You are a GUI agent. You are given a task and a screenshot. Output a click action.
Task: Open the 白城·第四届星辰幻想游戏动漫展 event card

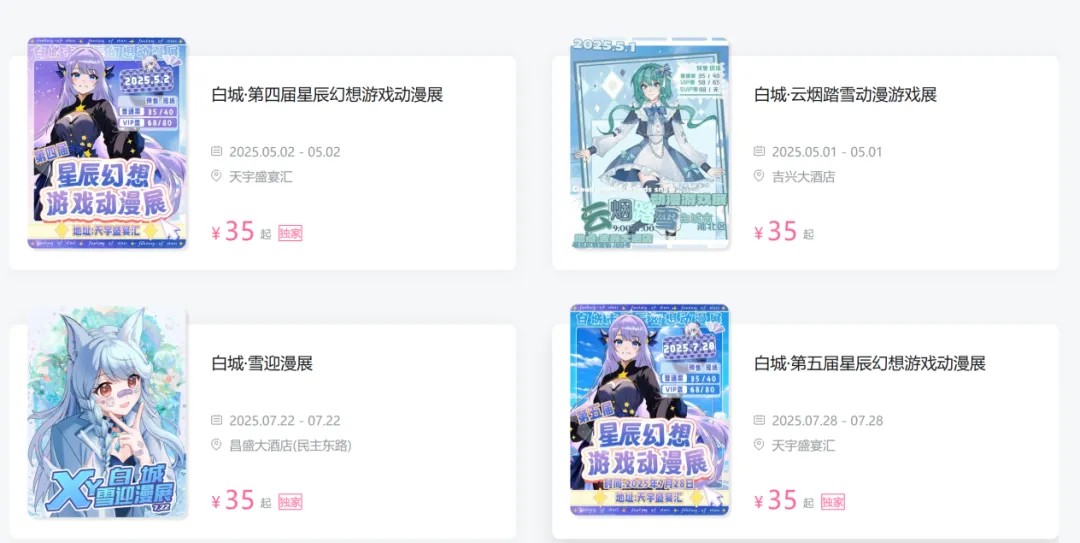327,96
